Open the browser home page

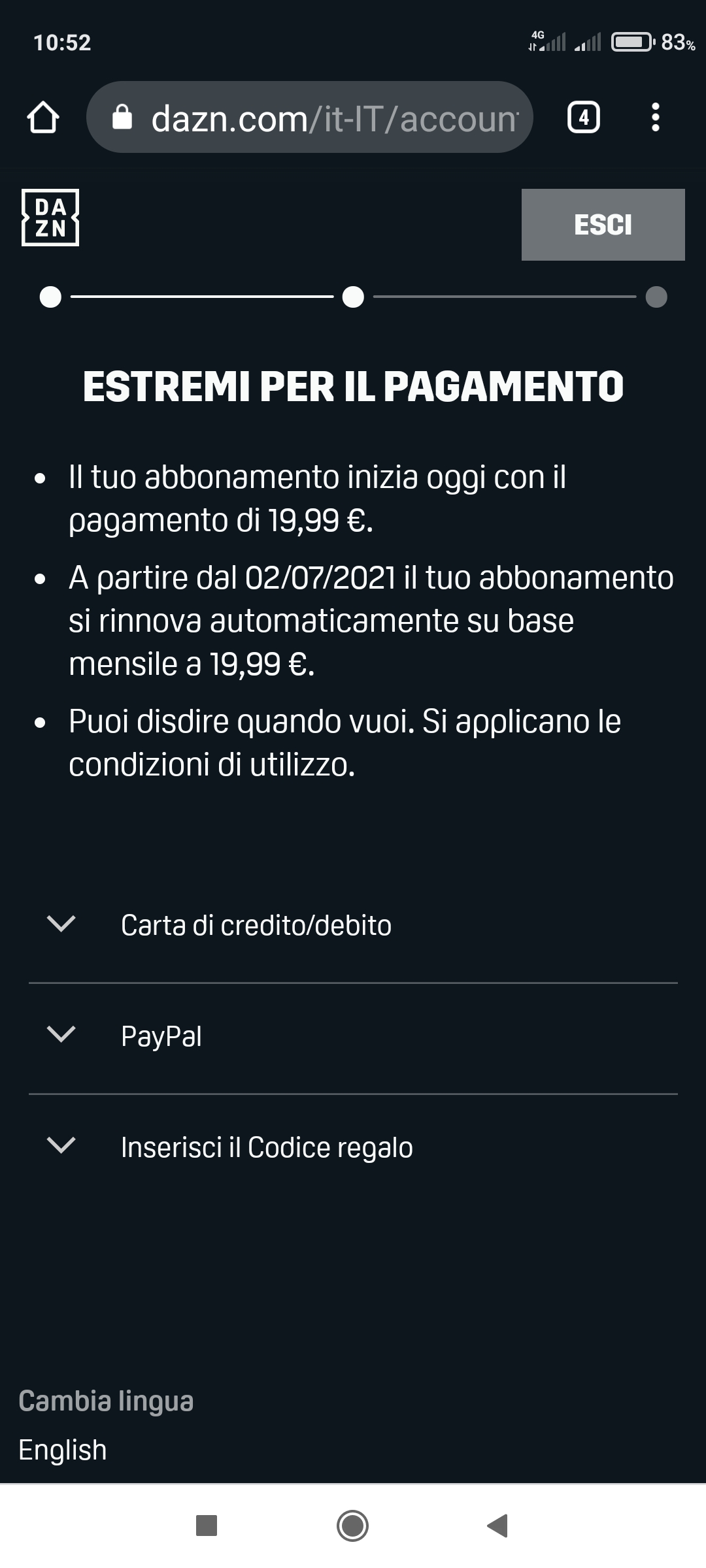pyautogui.click(x=43, y=118)
